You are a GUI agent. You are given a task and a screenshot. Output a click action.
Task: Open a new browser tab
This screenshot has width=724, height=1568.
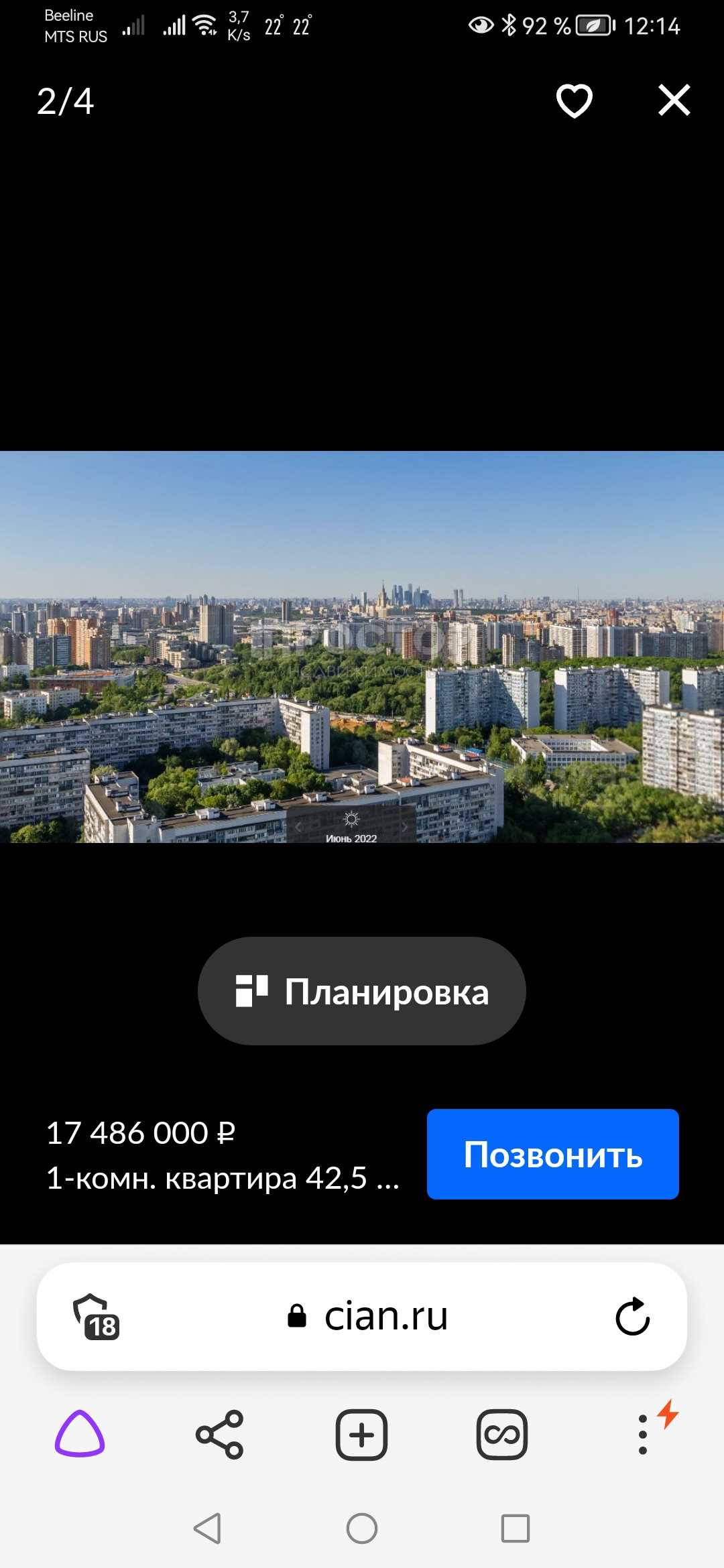coord(361,1435)
